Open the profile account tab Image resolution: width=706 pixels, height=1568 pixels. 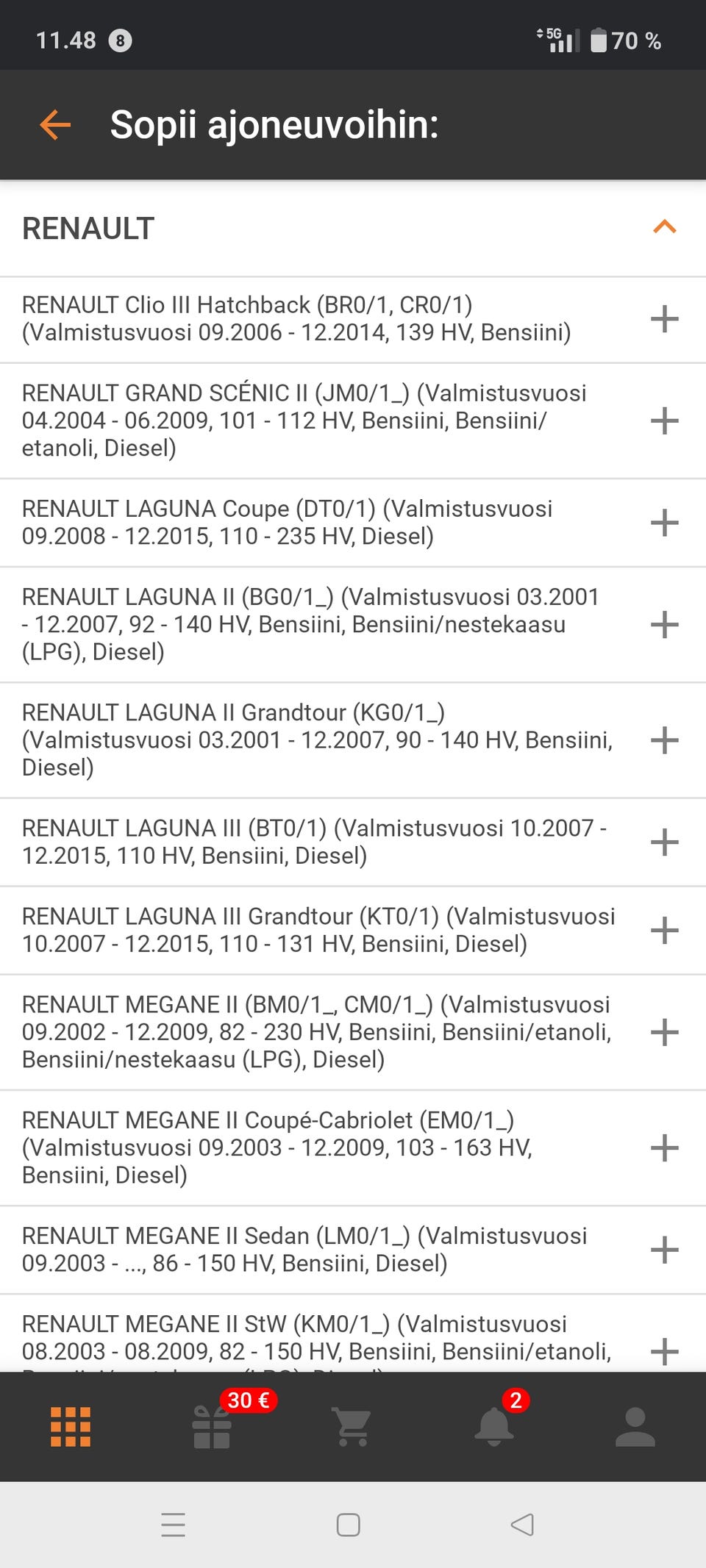point(635,1427)
